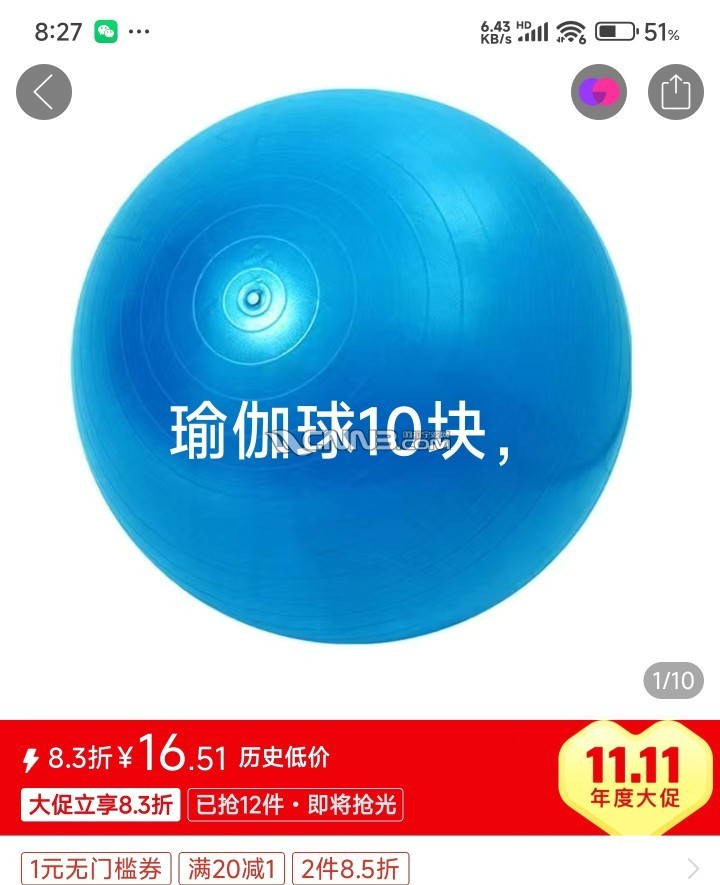720x885 pixels.
Task: Open the 11.11 年度大促 promotion banner
Action: 633,776
